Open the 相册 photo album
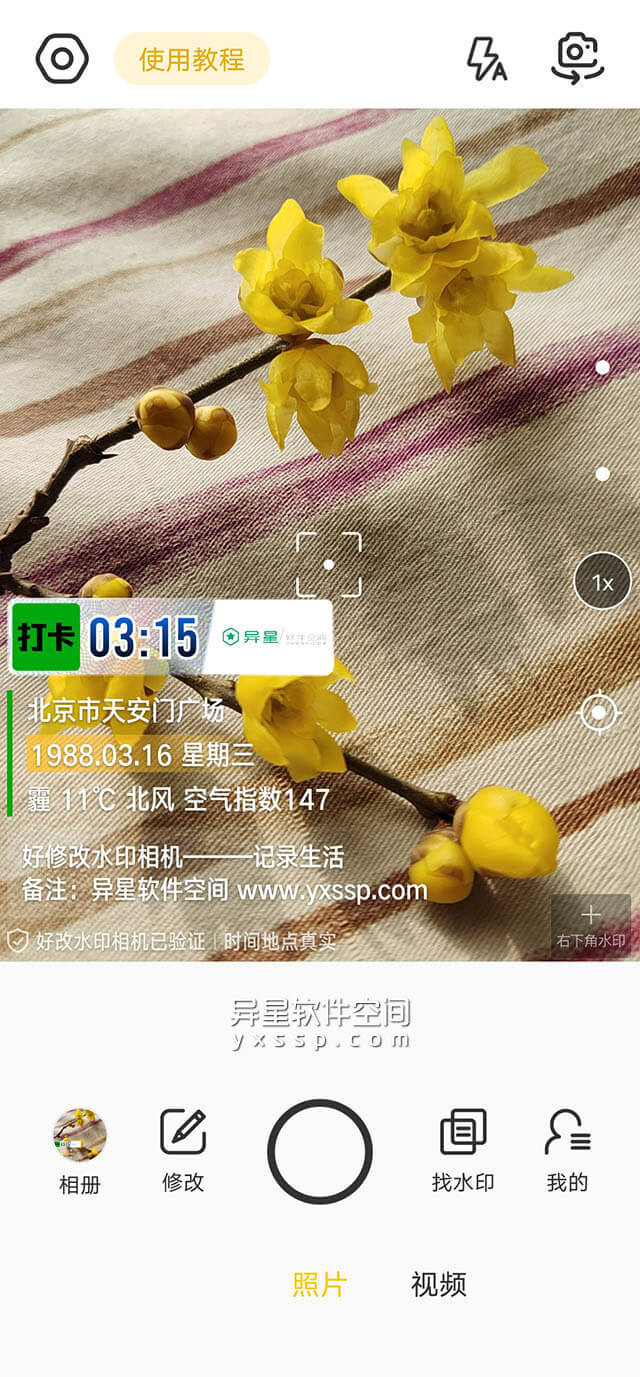The height and width of the screenshot is (1377, 640). [x=80, y=1150]
